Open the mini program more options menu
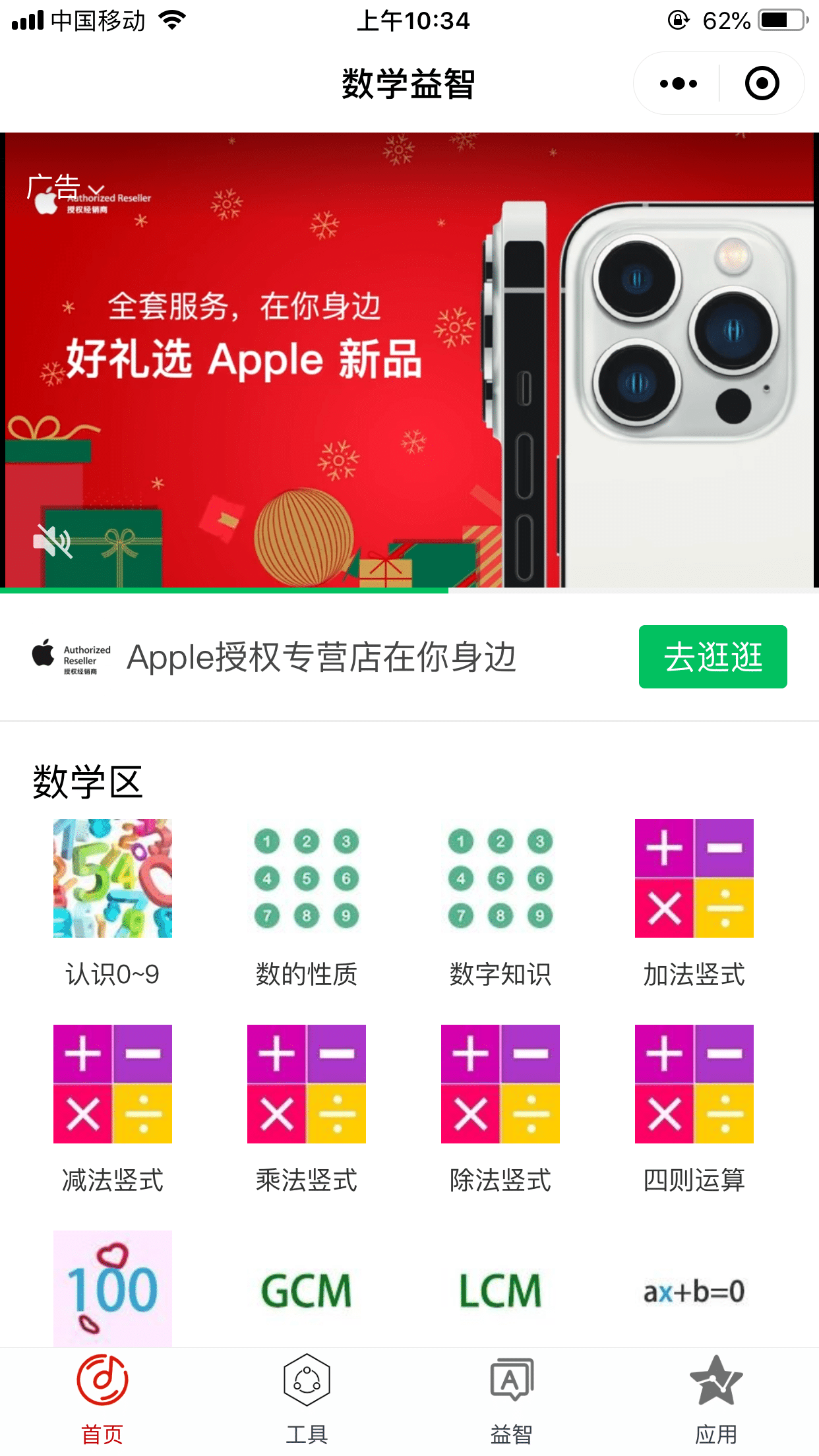This screenshot has height=1456, width=819. pyautogui.click(x=678, y=84)
